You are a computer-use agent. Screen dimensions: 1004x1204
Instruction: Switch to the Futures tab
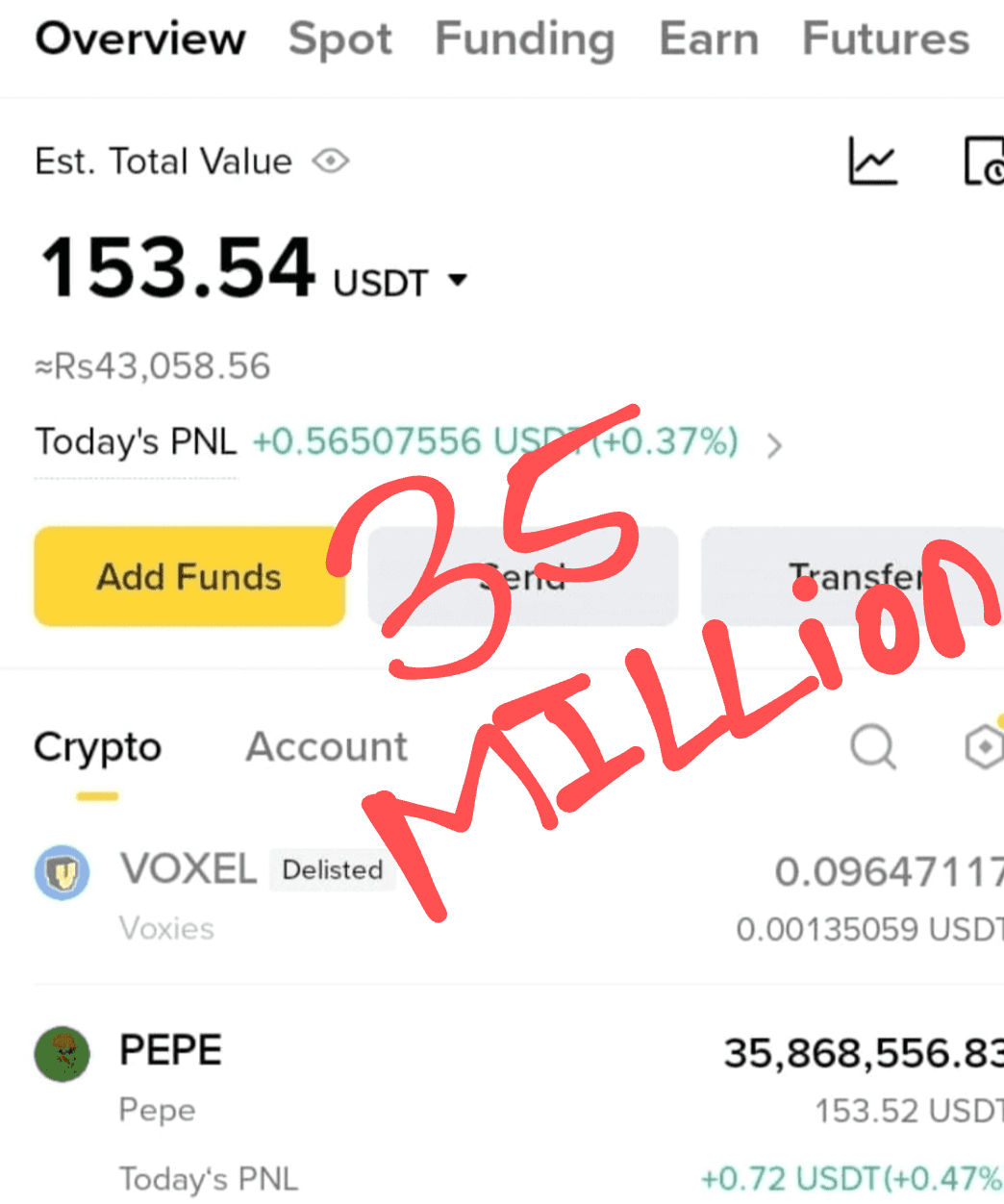(884, 38)
